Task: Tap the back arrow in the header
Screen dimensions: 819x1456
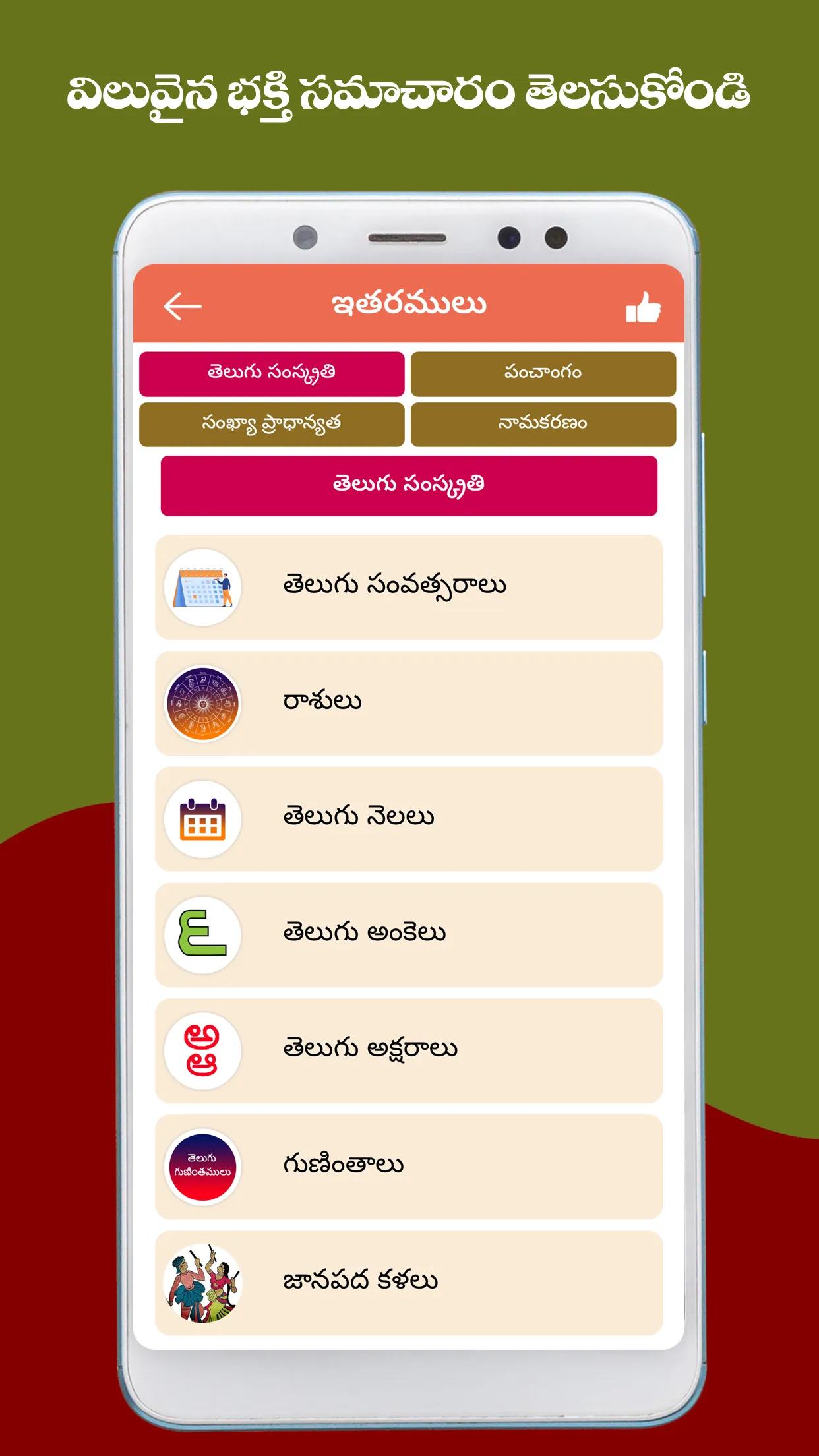Action: pos(180,305)
